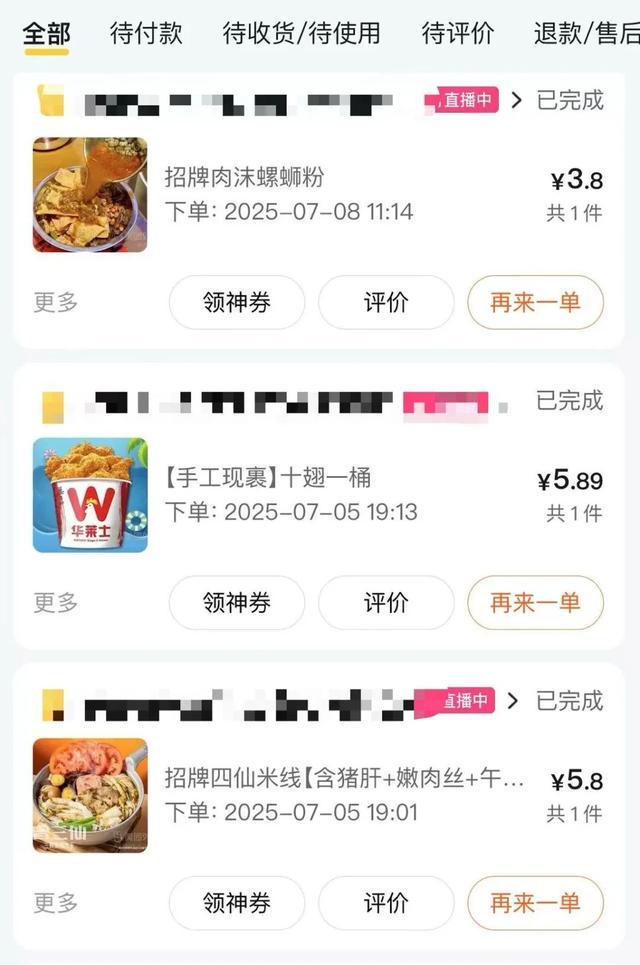The width and height of the screenshot is (640, 965).
Task: Open the 招牌肉沫螺蛳粉 order thumbnail
Action: click(x=90, y=195)
